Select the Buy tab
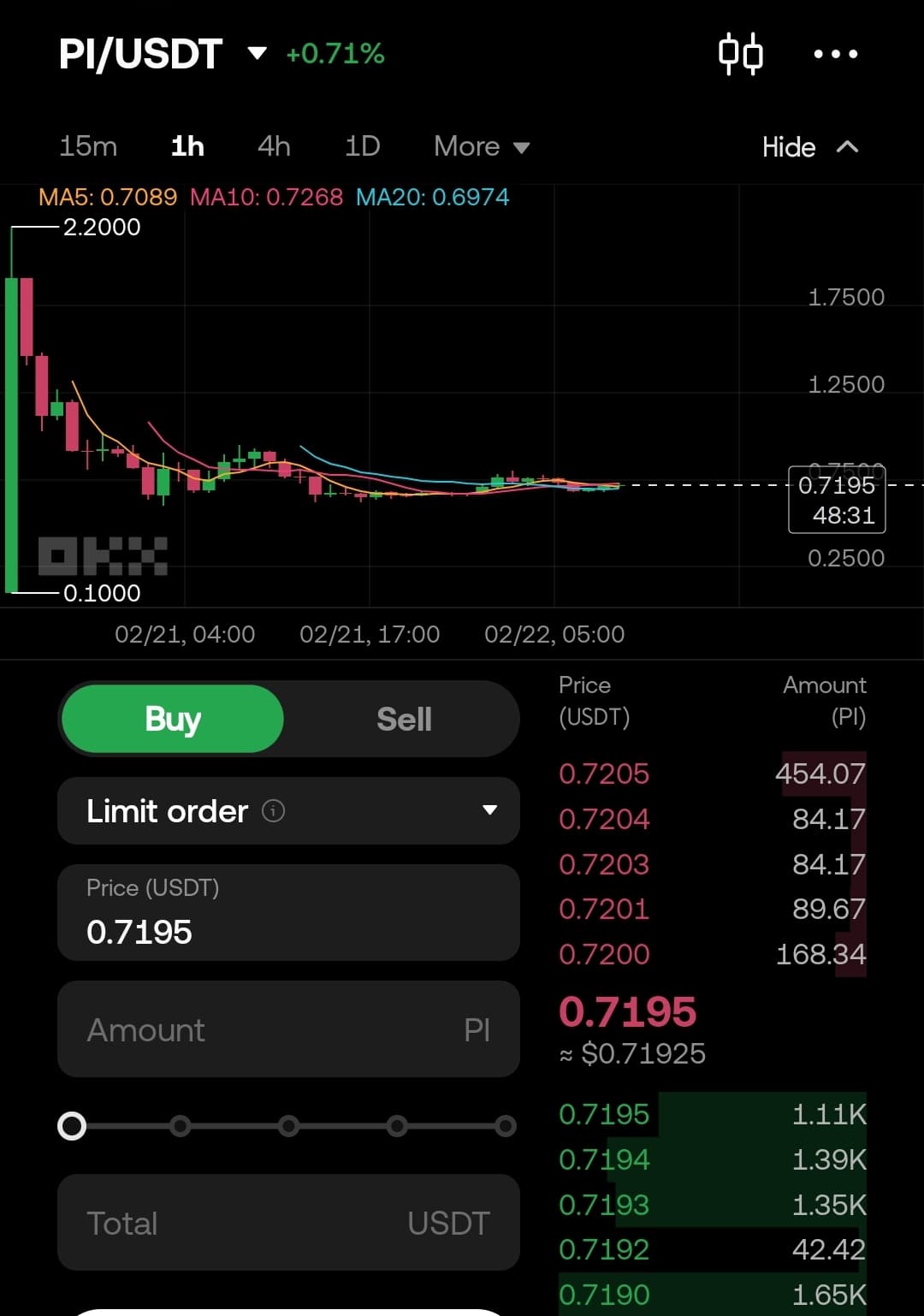Viewport: 924px width, 1316px height. click(x=173, y=719)
